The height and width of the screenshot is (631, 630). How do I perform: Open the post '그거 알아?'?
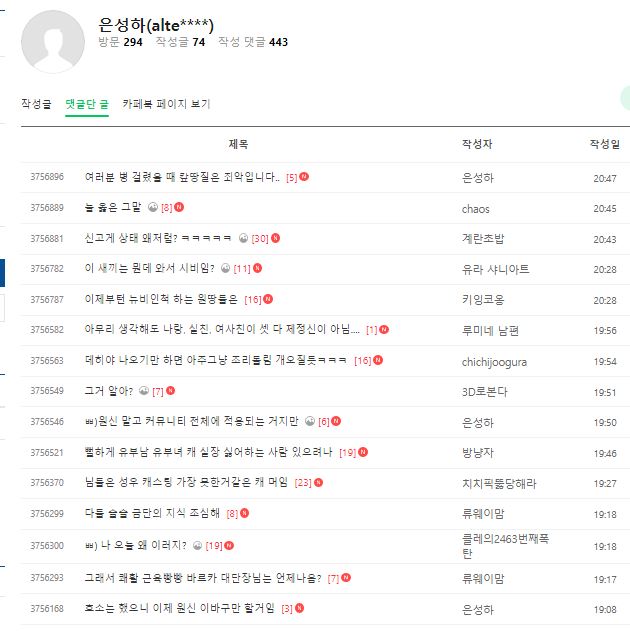[x=108, y=391]
